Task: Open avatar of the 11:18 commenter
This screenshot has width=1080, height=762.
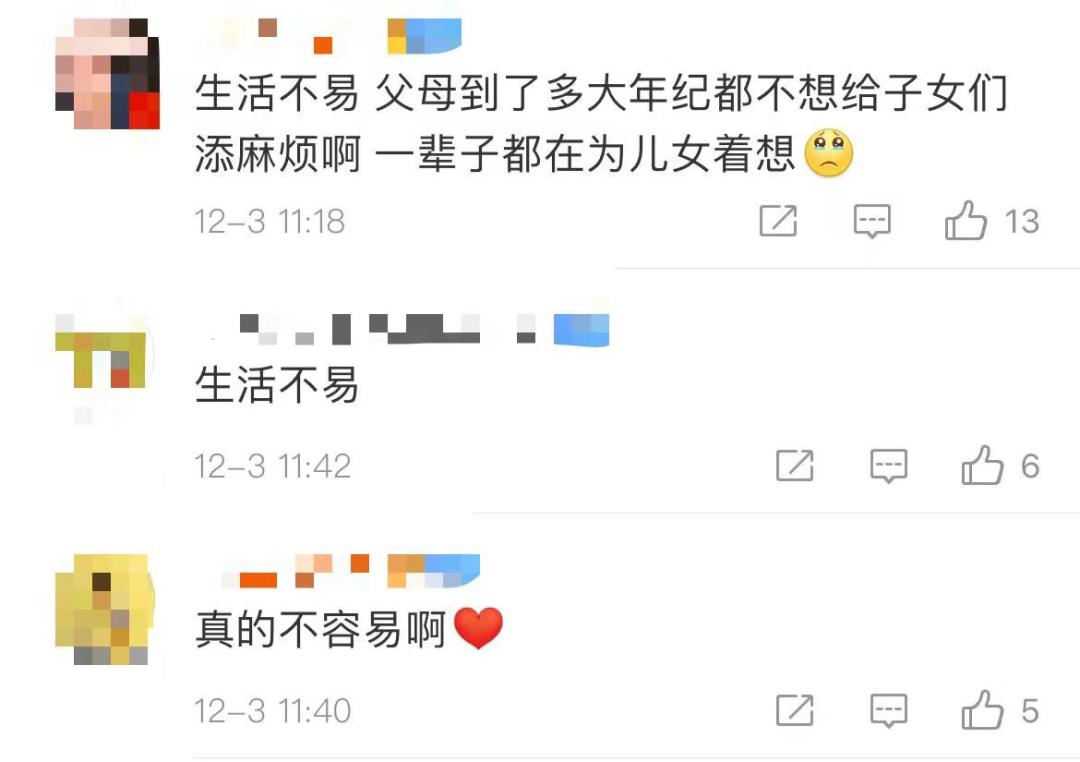Action: click(107, 75)
